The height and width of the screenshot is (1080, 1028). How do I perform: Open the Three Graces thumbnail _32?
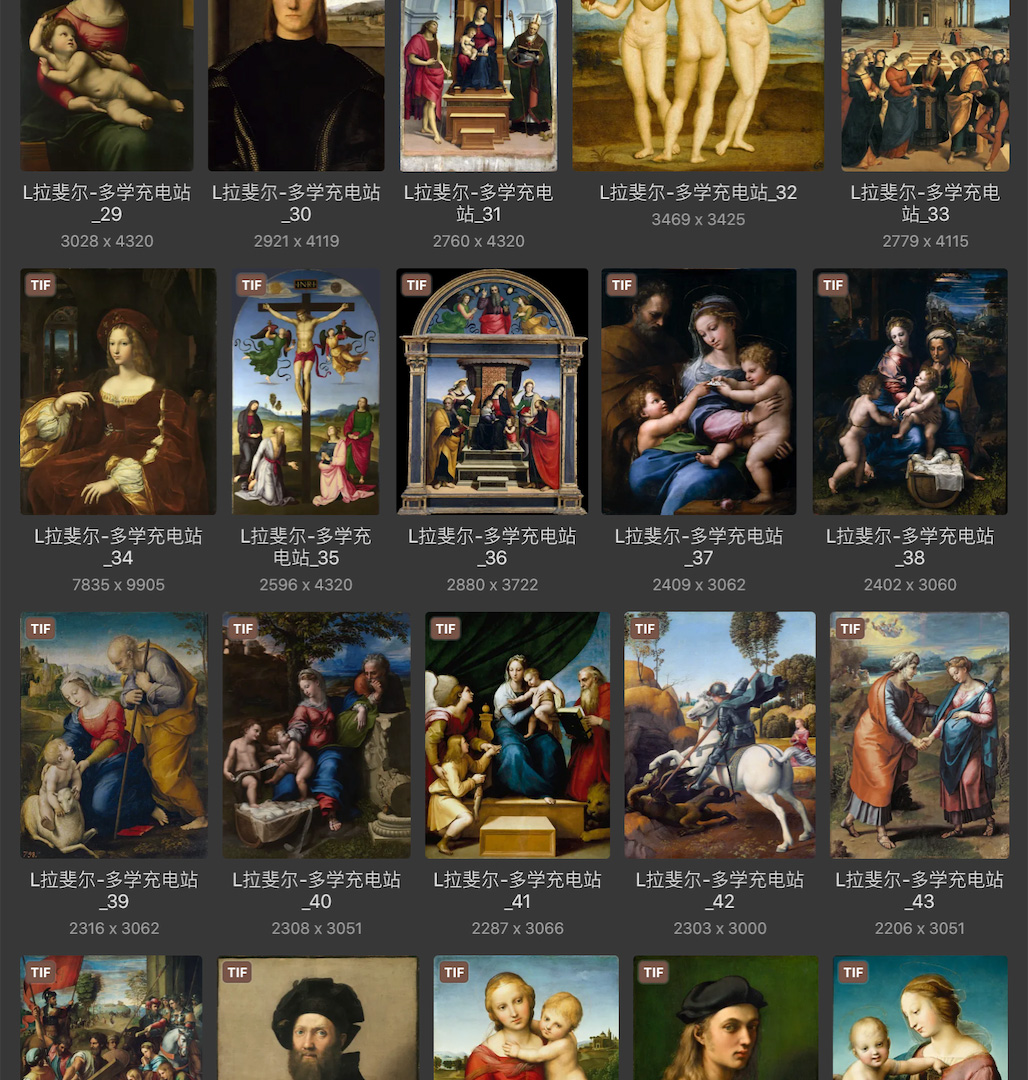click(698, 85)
